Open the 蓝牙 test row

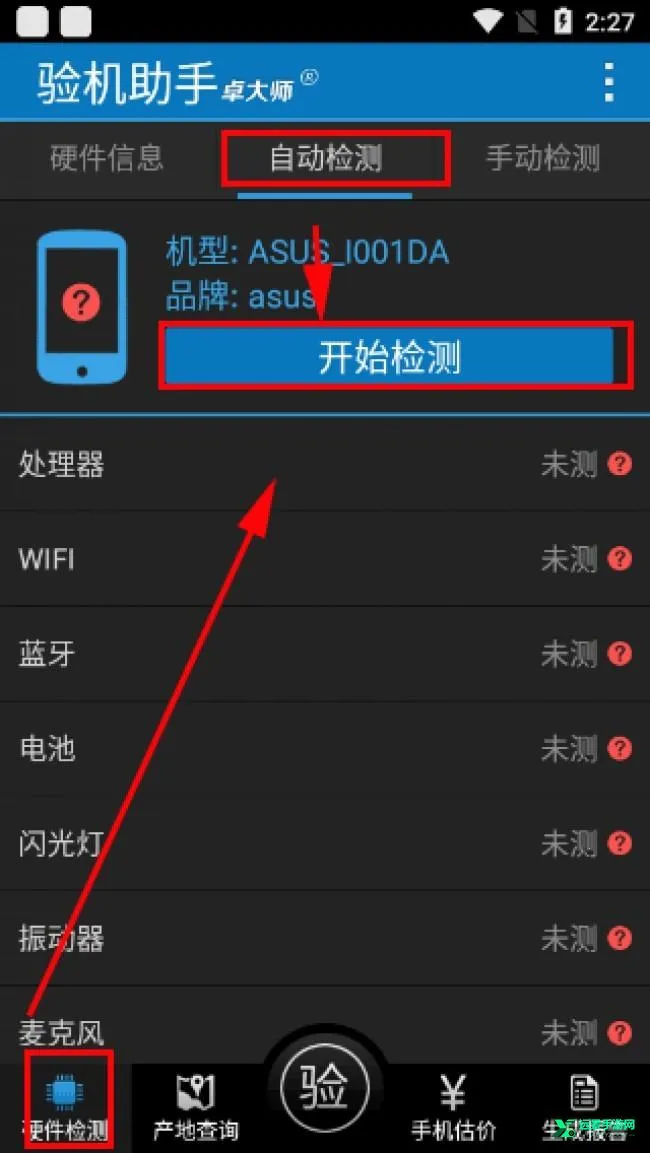click(325, 654)
